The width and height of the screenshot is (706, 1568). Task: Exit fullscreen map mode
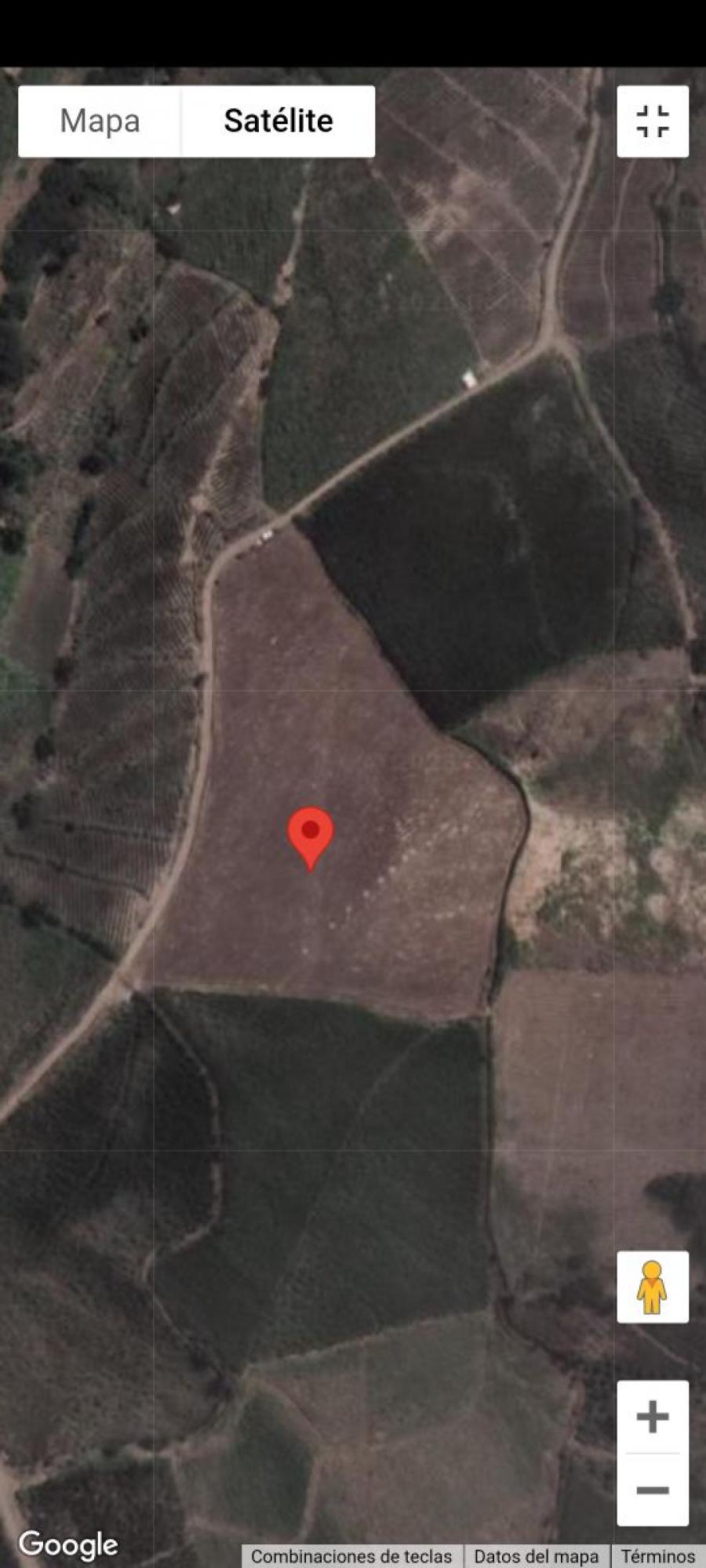tap(653, 122)
